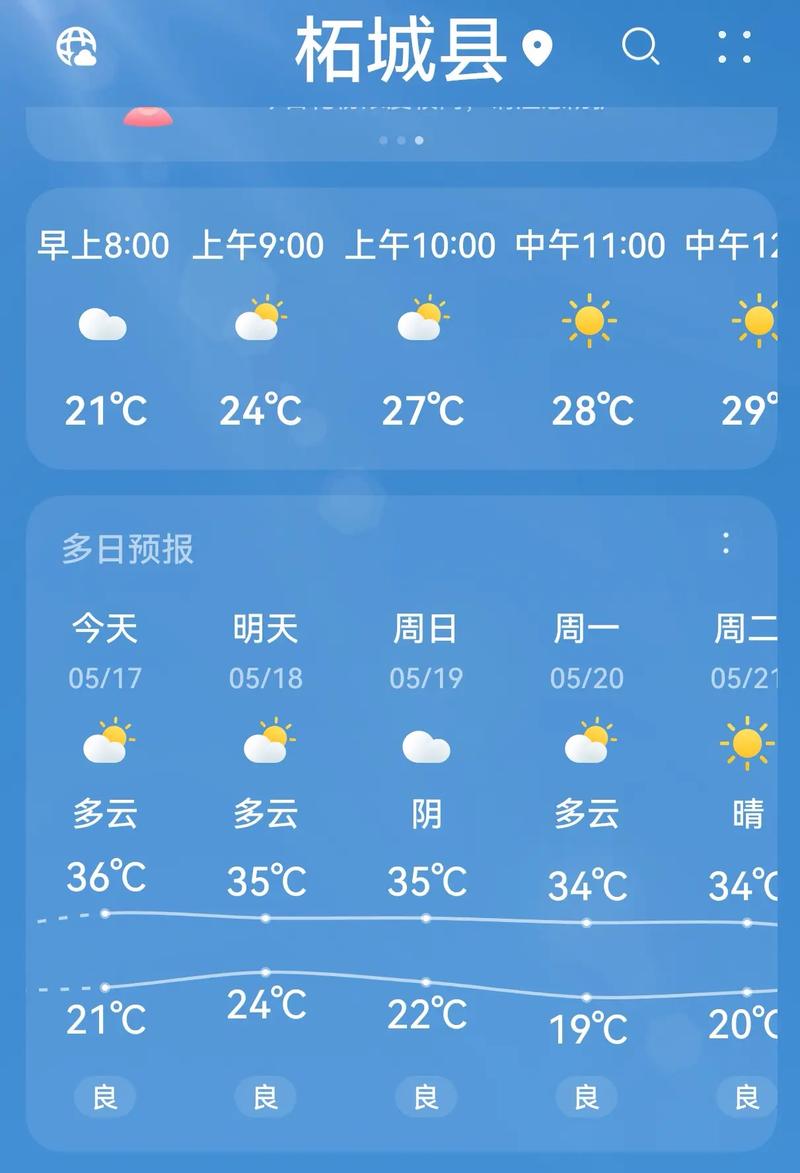Open the top-right app options grid icon
Image resolution: width=800 pixels, height=1173 pixels.
(x=735, y=46)
